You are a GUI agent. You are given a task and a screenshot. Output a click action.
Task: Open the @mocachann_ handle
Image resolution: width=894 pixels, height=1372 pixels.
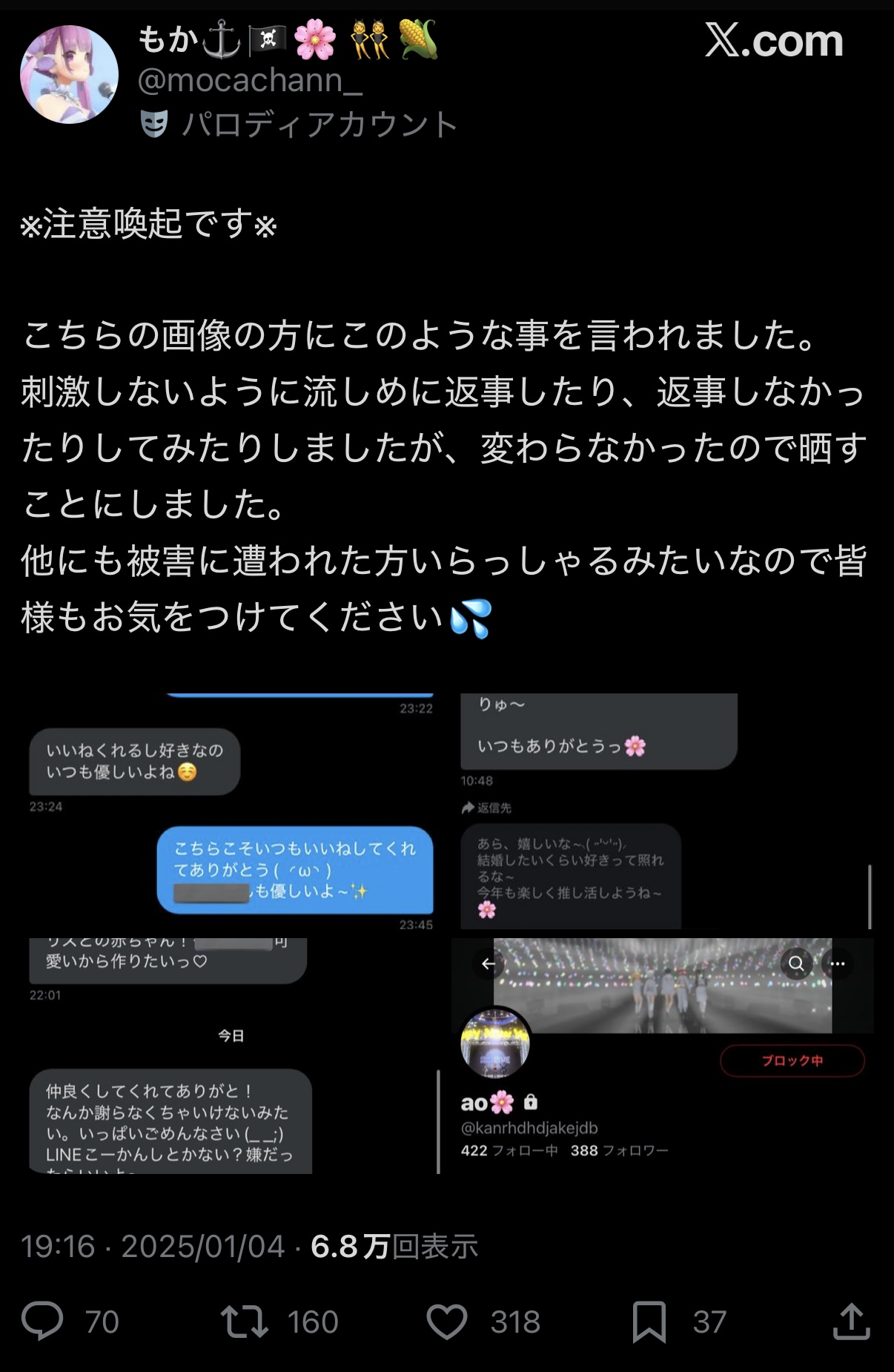click(250, 80)
